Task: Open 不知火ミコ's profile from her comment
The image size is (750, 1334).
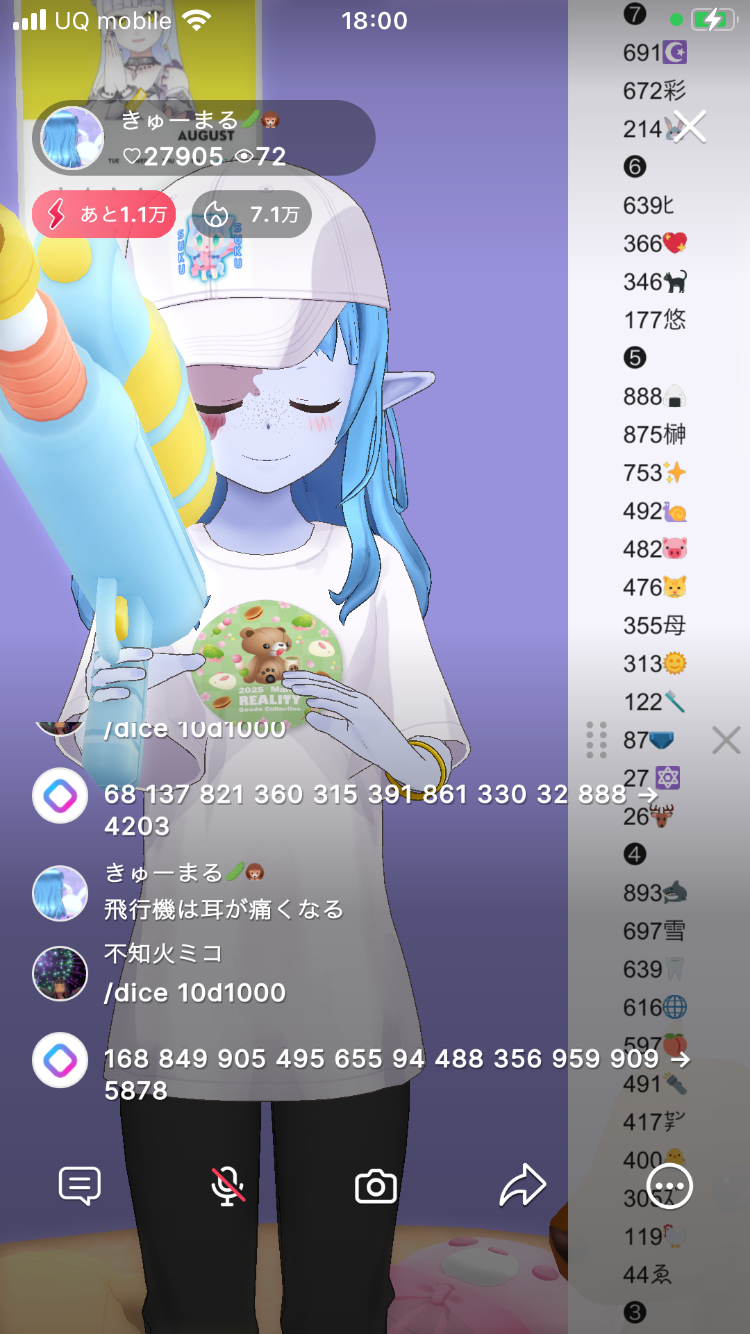Action: pyautogui.click(x=60, y=973)
